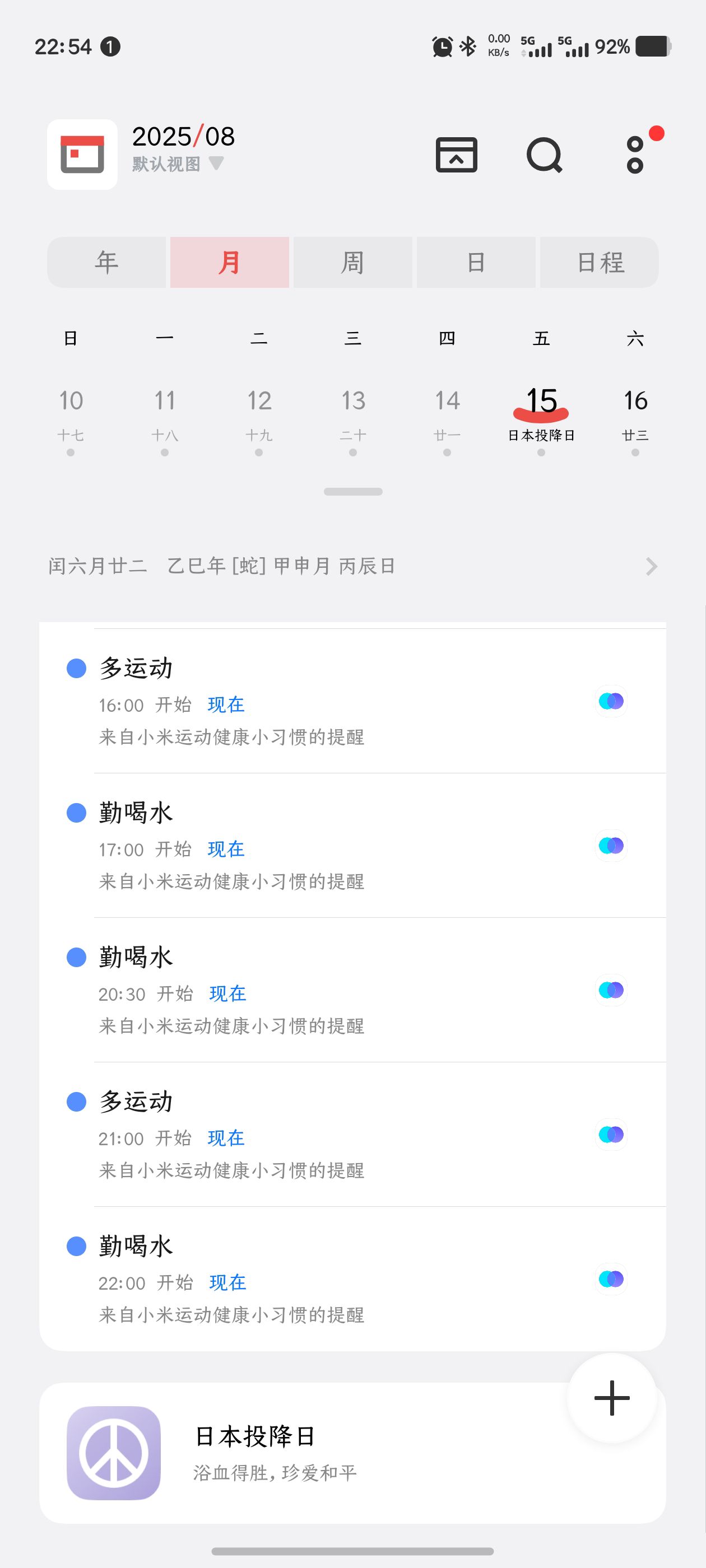Screen dimensions: 706x1568
Task: Open the more options menu
Action: pyautogui.click(x=635, y=155)
